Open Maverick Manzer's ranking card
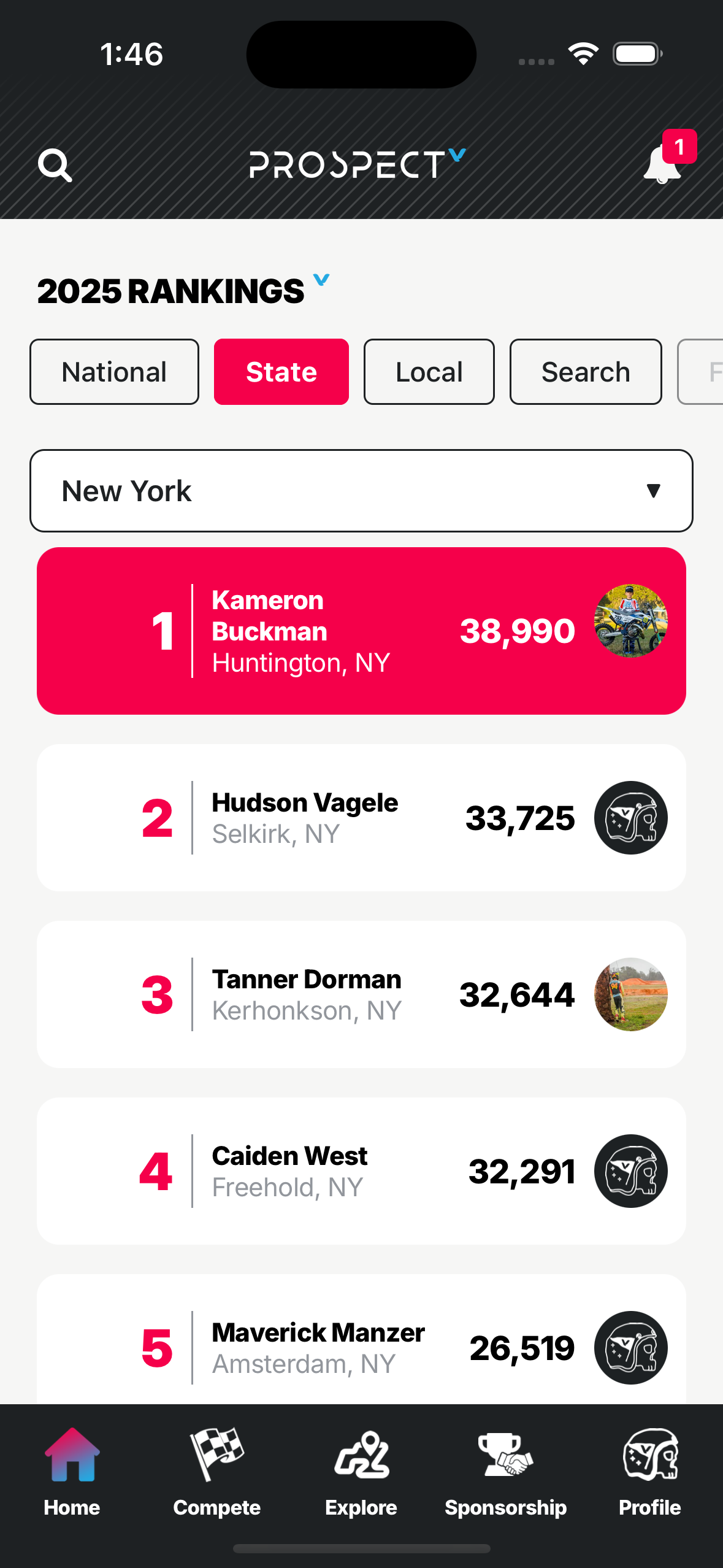 click(x=361, y=1347)
